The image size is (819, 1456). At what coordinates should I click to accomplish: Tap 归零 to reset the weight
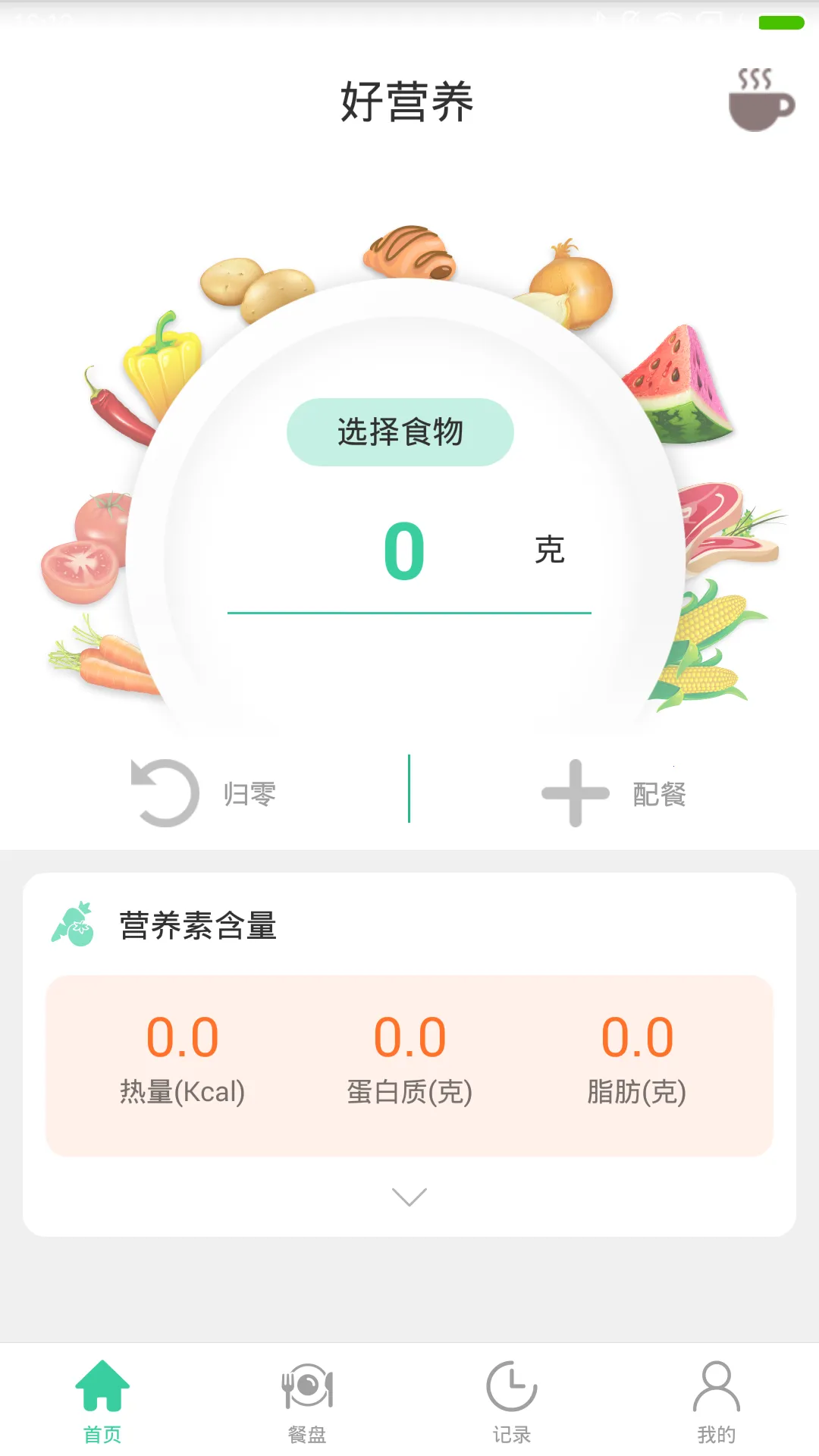pos(252,793)
